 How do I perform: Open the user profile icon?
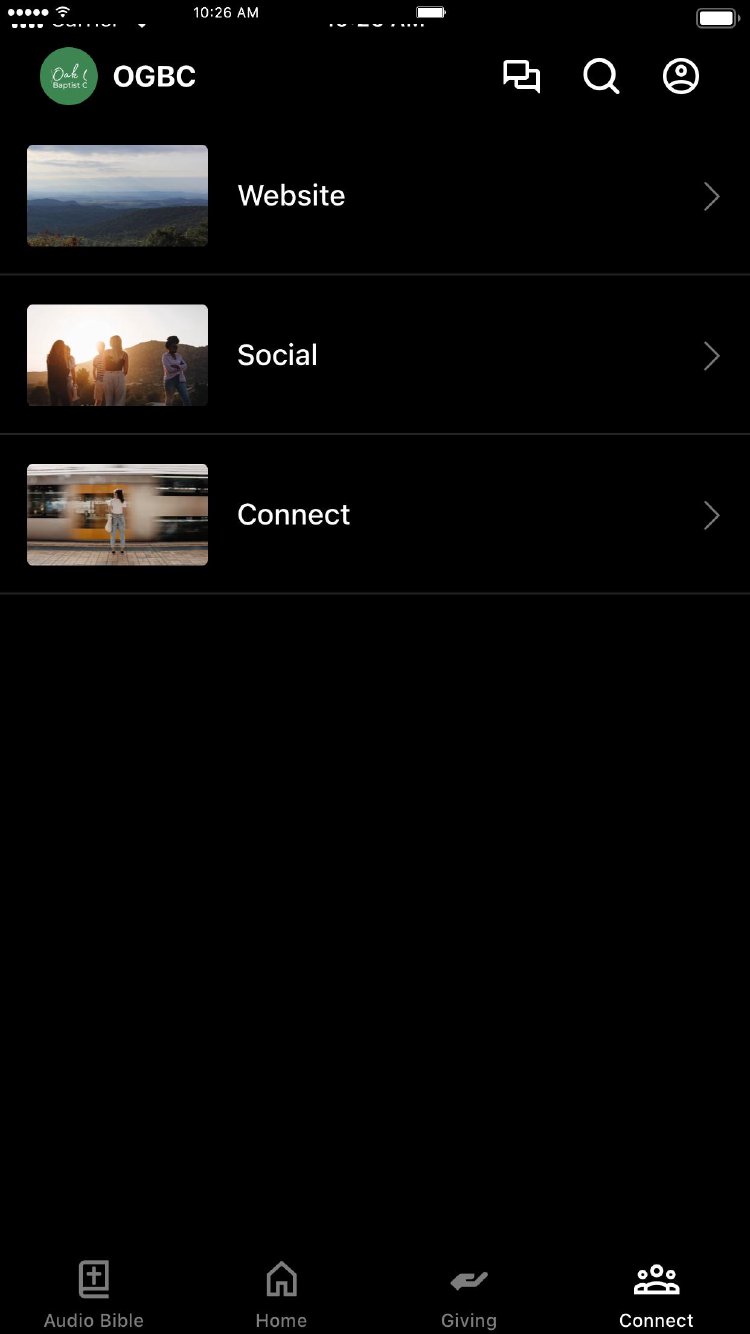pyautogui.click(x=681, y=77)
